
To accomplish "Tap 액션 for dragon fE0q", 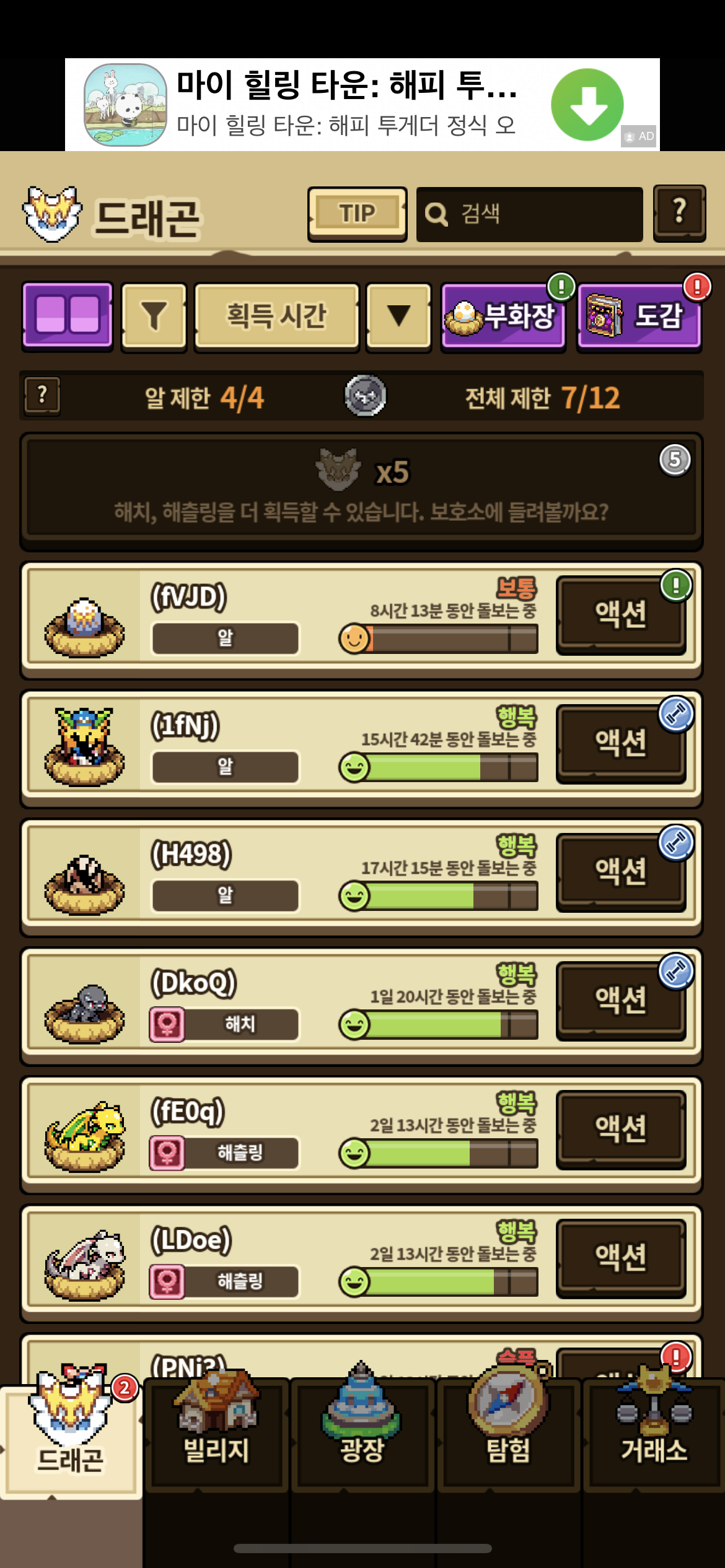I will pos(621,1129).
